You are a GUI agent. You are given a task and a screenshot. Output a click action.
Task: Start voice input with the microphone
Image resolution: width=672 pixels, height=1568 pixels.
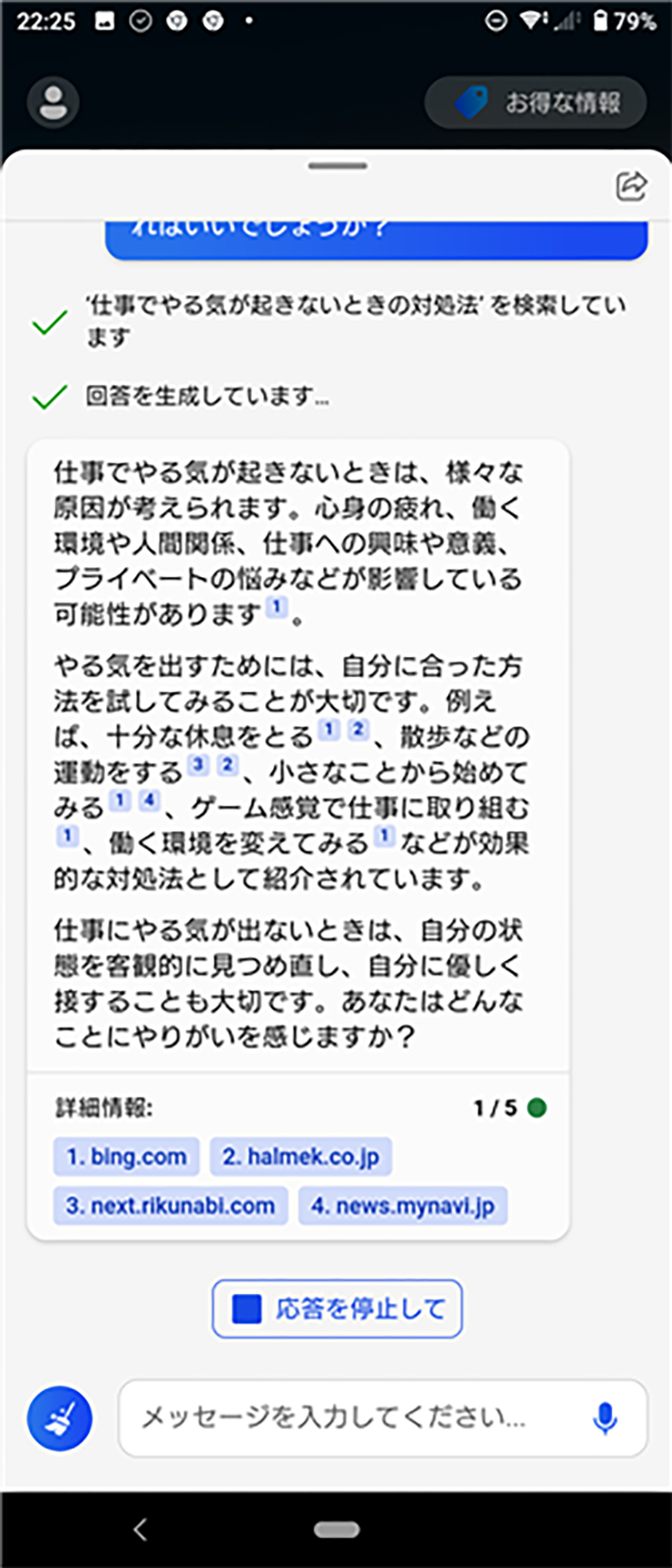point(605,1418)
